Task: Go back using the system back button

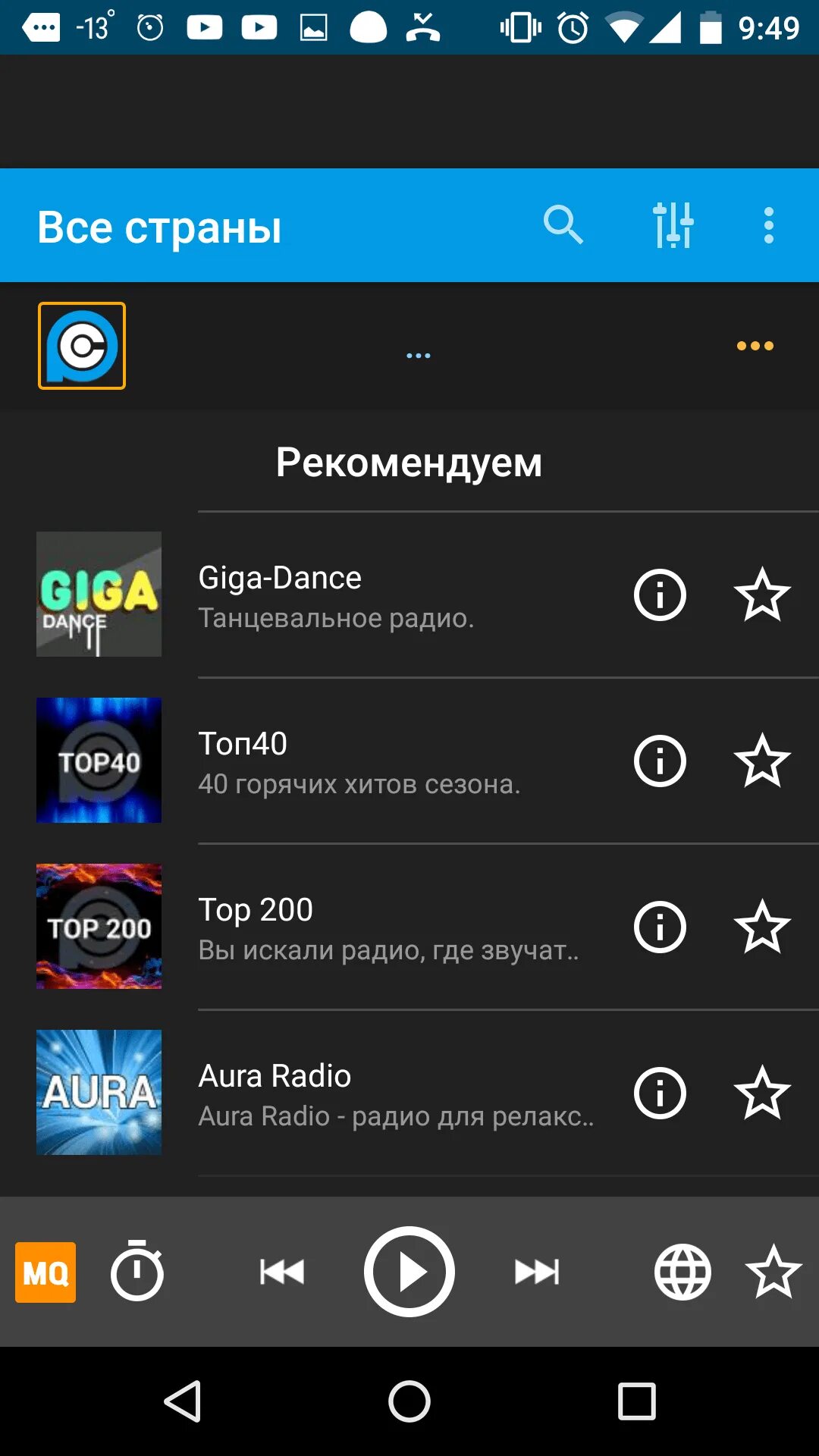Action: pos(183,1401)
